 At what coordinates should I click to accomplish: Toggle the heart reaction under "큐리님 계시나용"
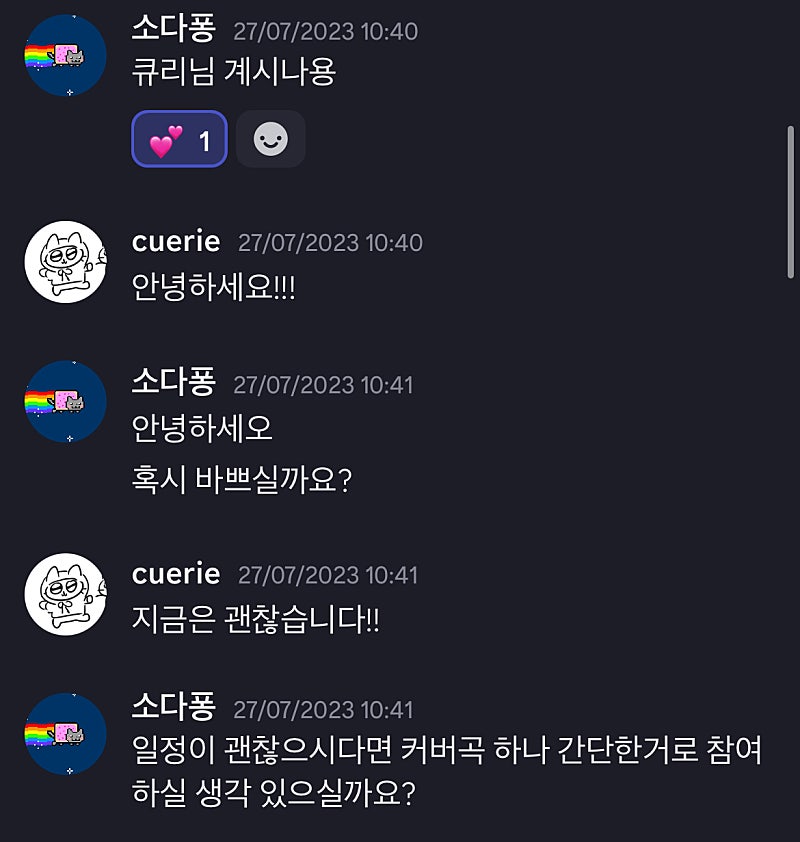tap(179, 139)
